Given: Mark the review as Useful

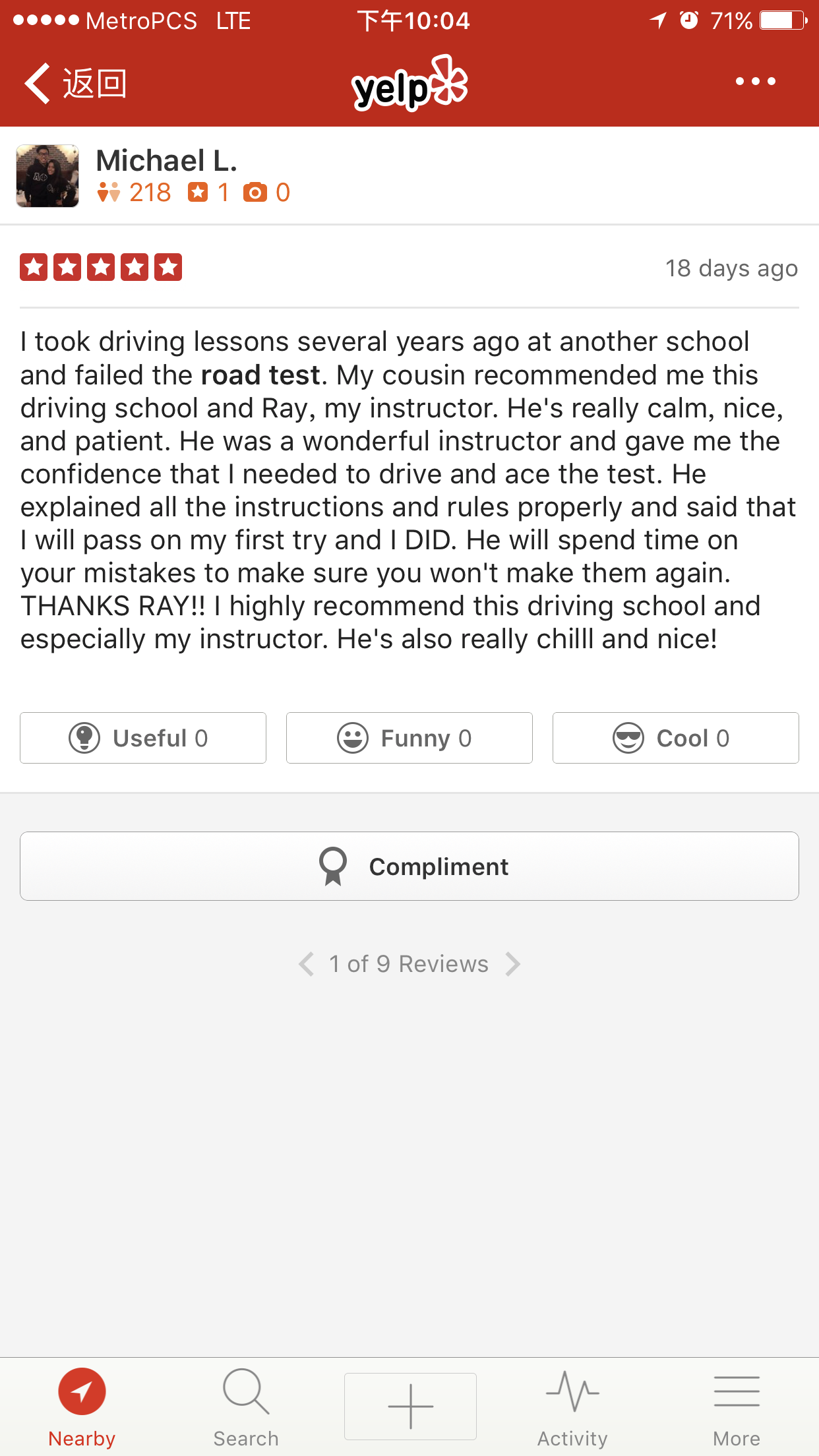Looking at the screenshot, I should 143,738.
